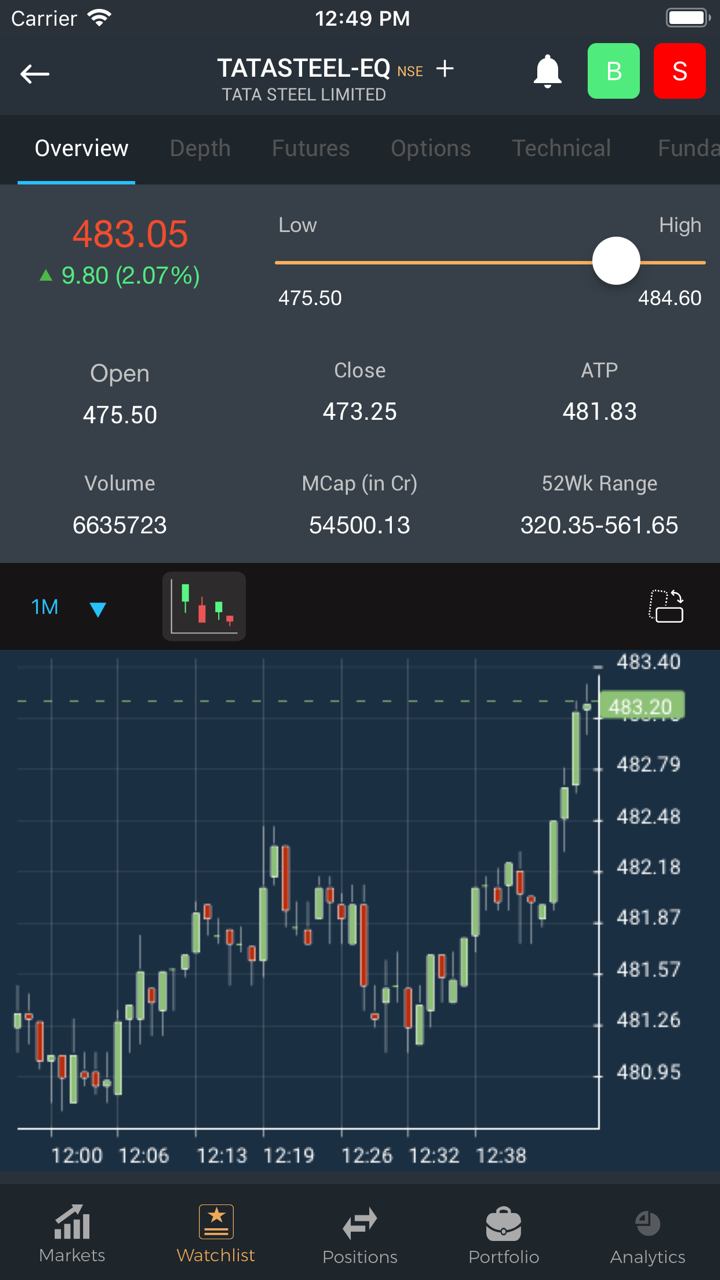Screen dimensions: 720x1280
Task: Change the candlestick chart type
Action: [204, 606]
